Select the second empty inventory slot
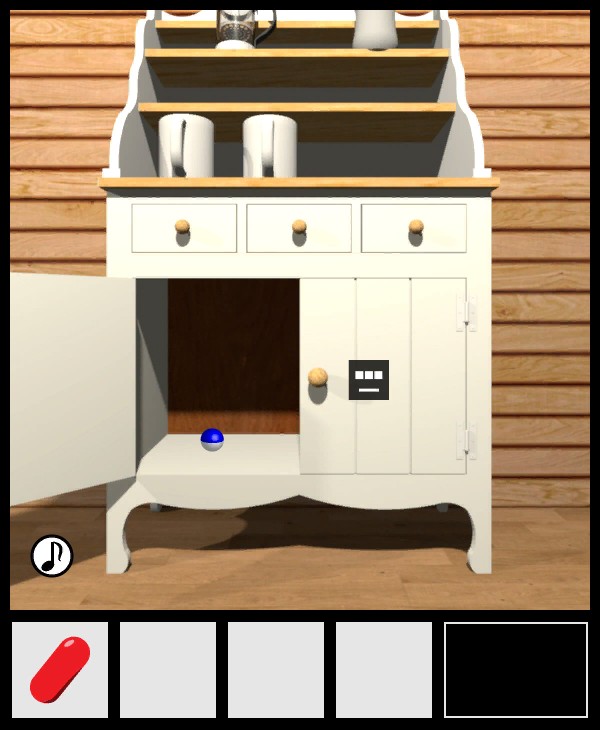 [x=276, y=670]
